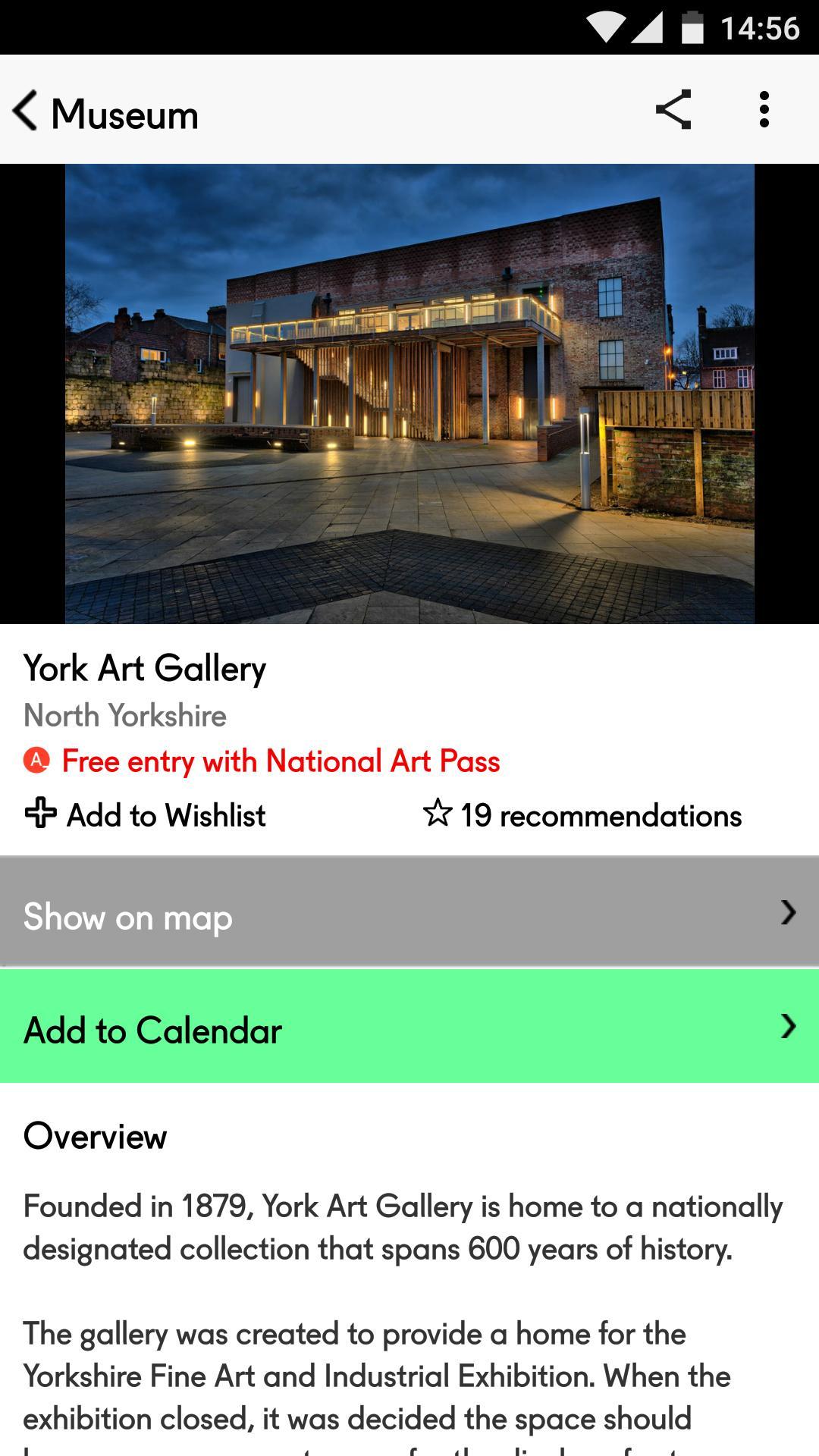Tap the green Add to Calendar bar
819x1456 pixels.
(303, 1030)
